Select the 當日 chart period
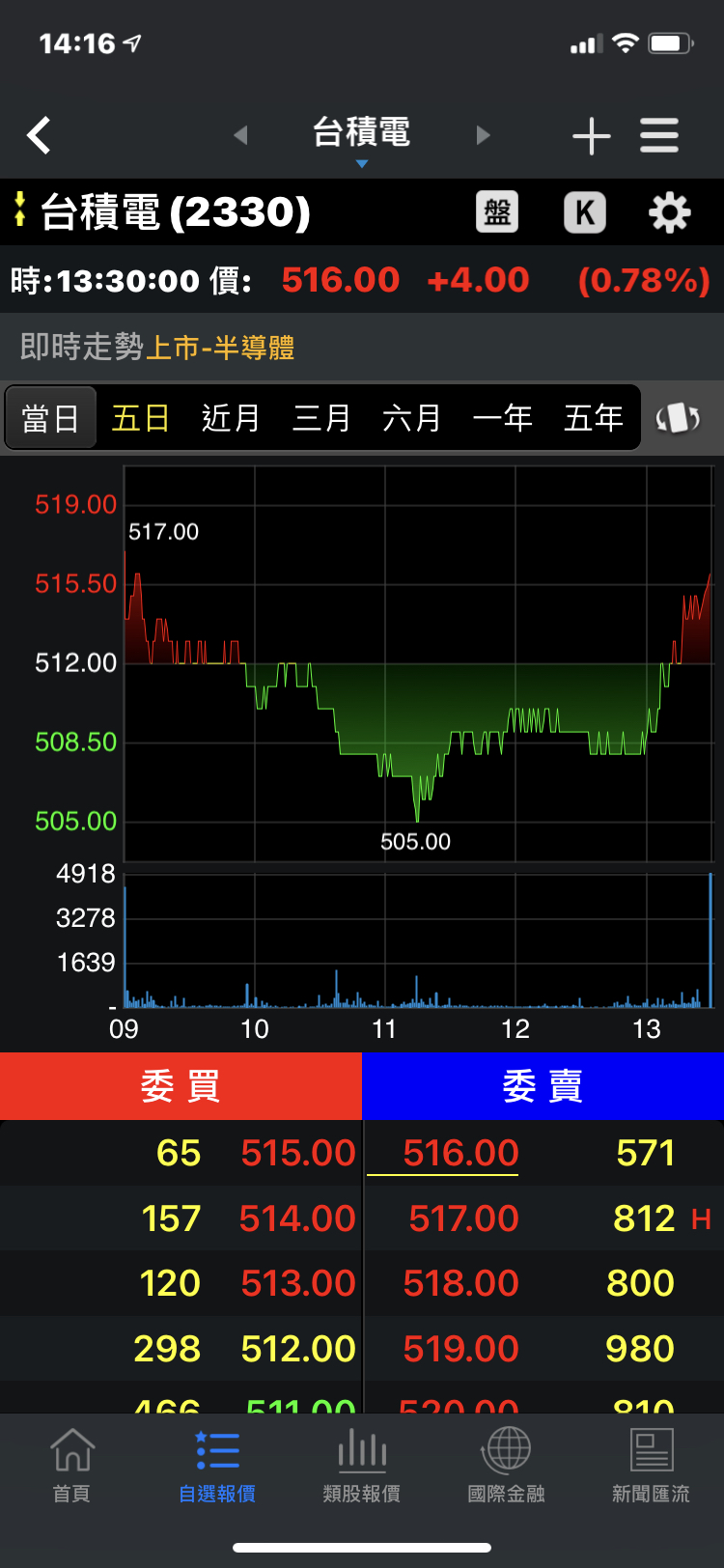This screenshot has height=1568, width=724. 51,418
